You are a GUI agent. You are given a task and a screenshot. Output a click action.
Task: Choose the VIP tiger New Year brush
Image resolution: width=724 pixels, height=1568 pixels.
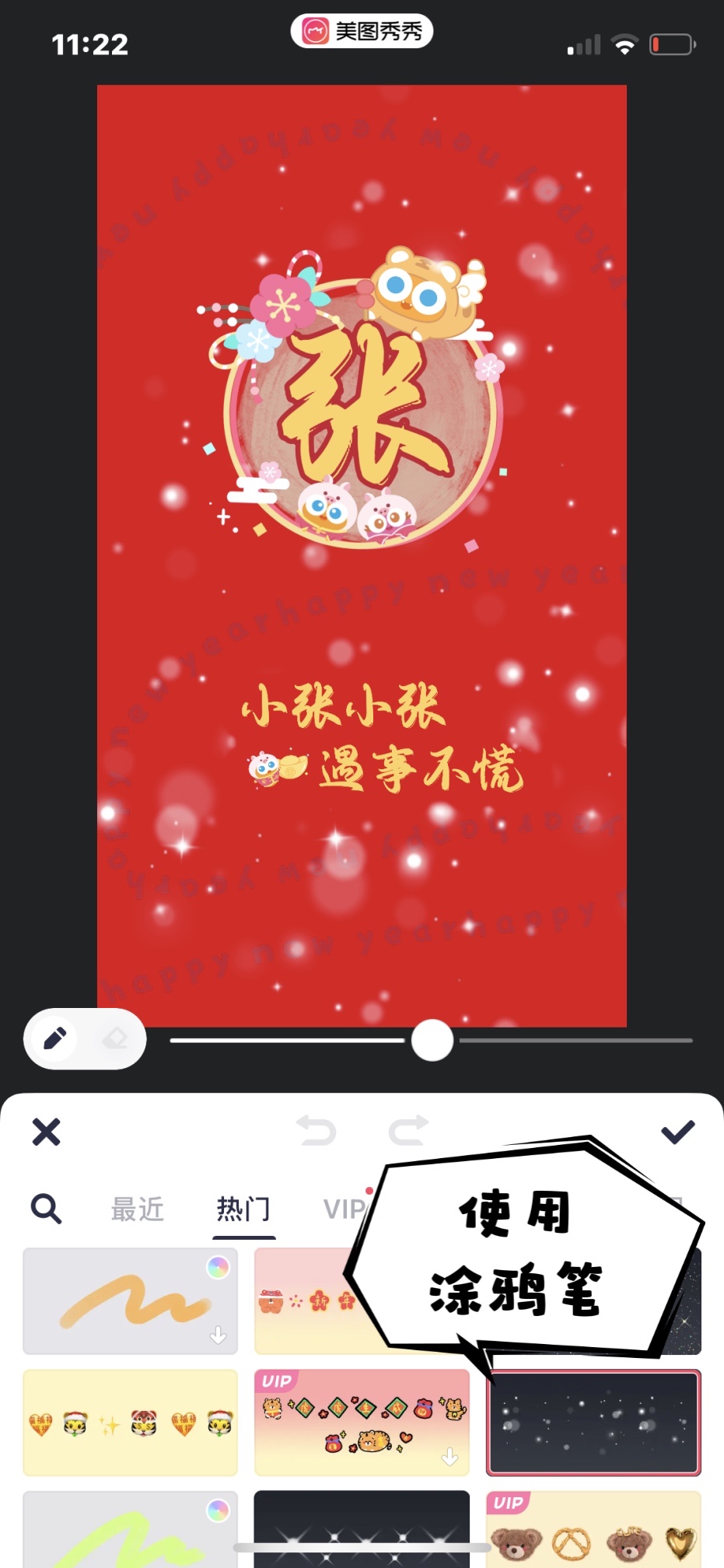362,1423
